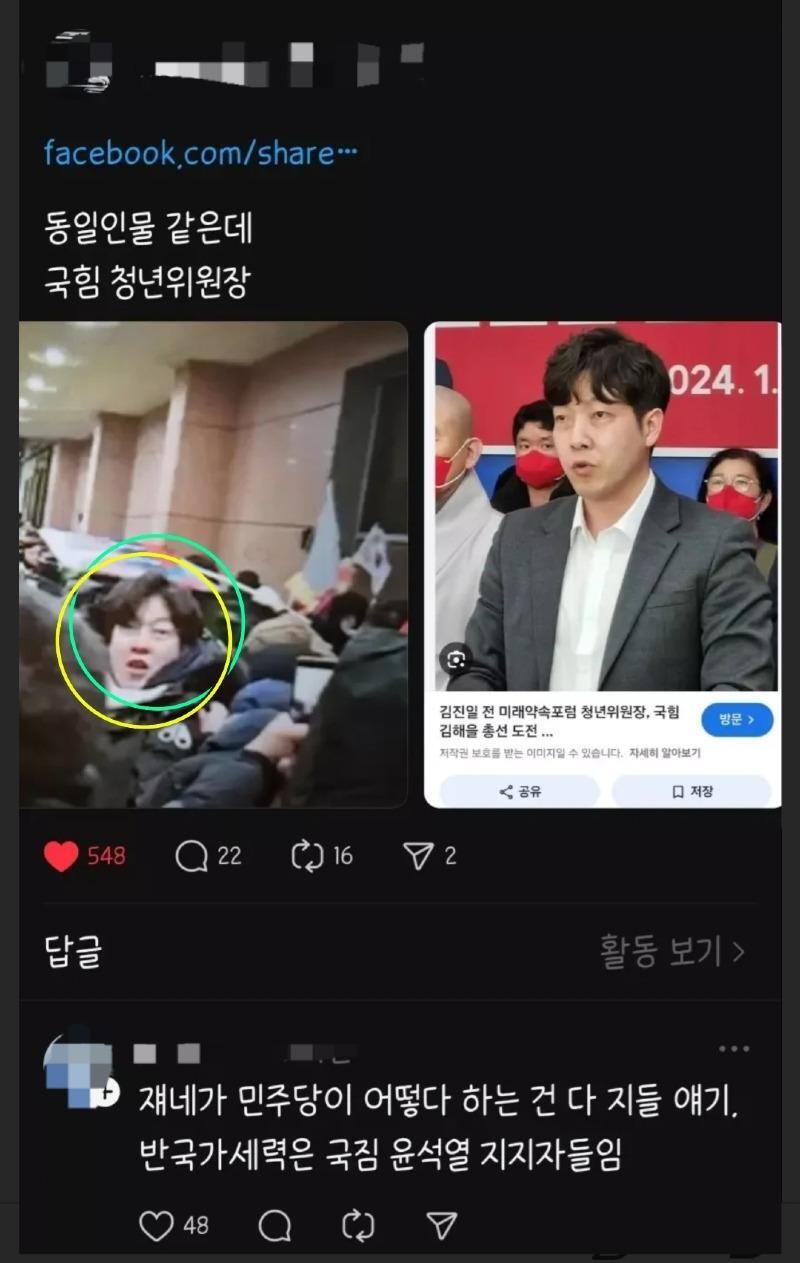
Task: Like the reply with 48 likes
Action: (x=156, y=1225)
